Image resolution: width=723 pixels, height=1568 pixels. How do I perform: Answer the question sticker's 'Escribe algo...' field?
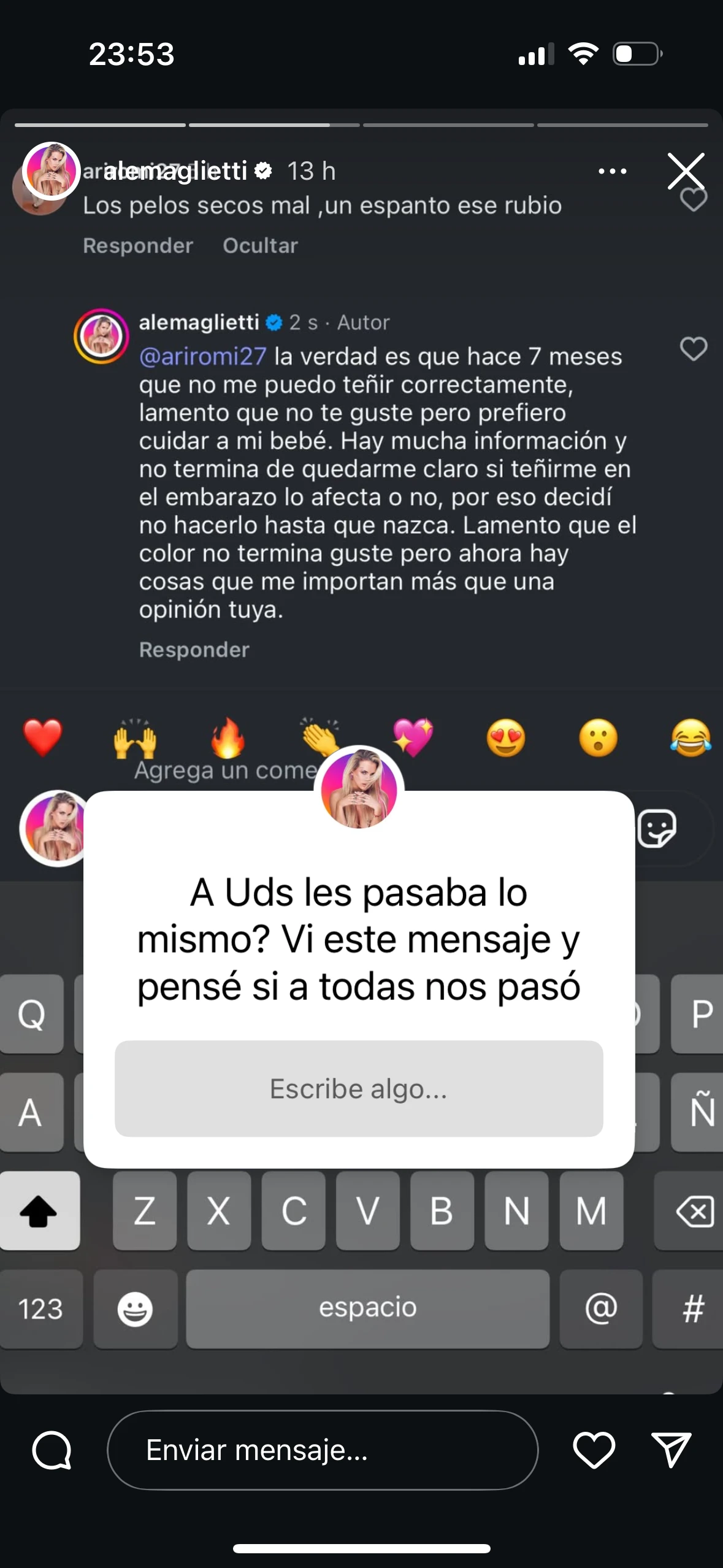pos(359,1088)
